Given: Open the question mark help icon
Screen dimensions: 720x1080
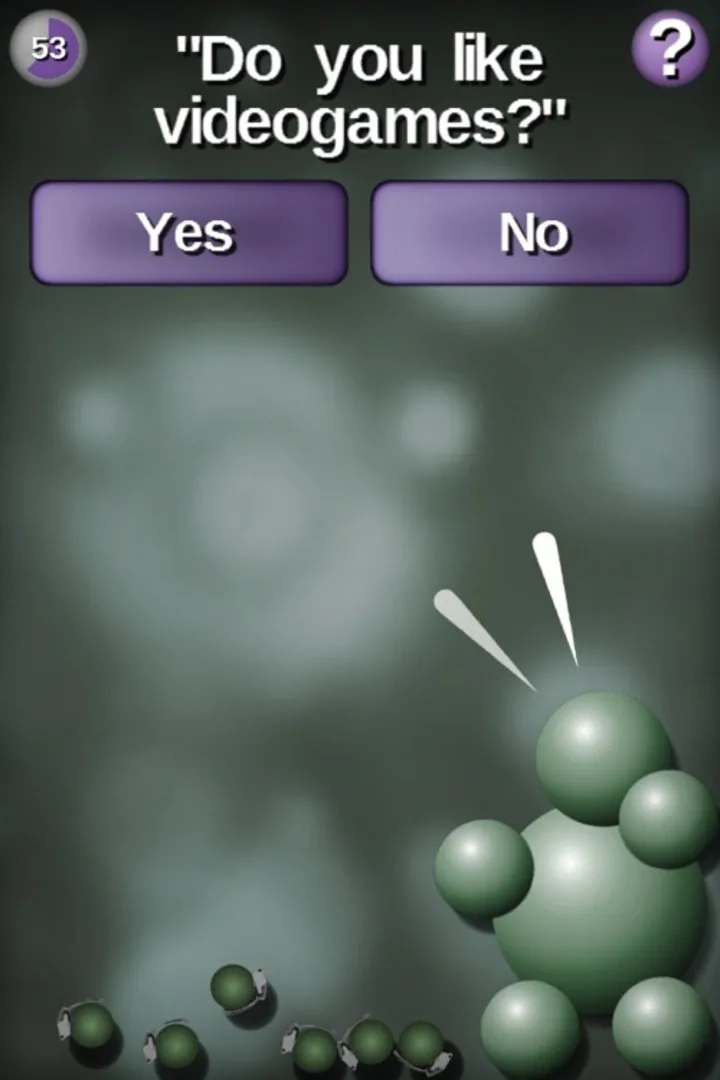Looking at the screenshot, I should coord(670,48).
